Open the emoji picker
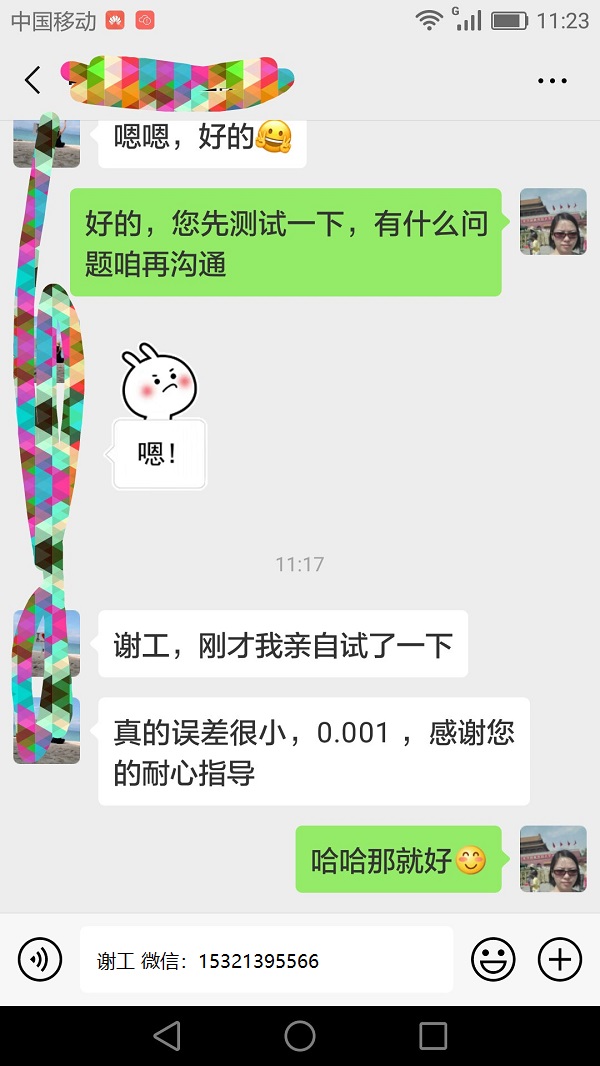The height and width of the screenshot is (1066, 600). [493, 960]
